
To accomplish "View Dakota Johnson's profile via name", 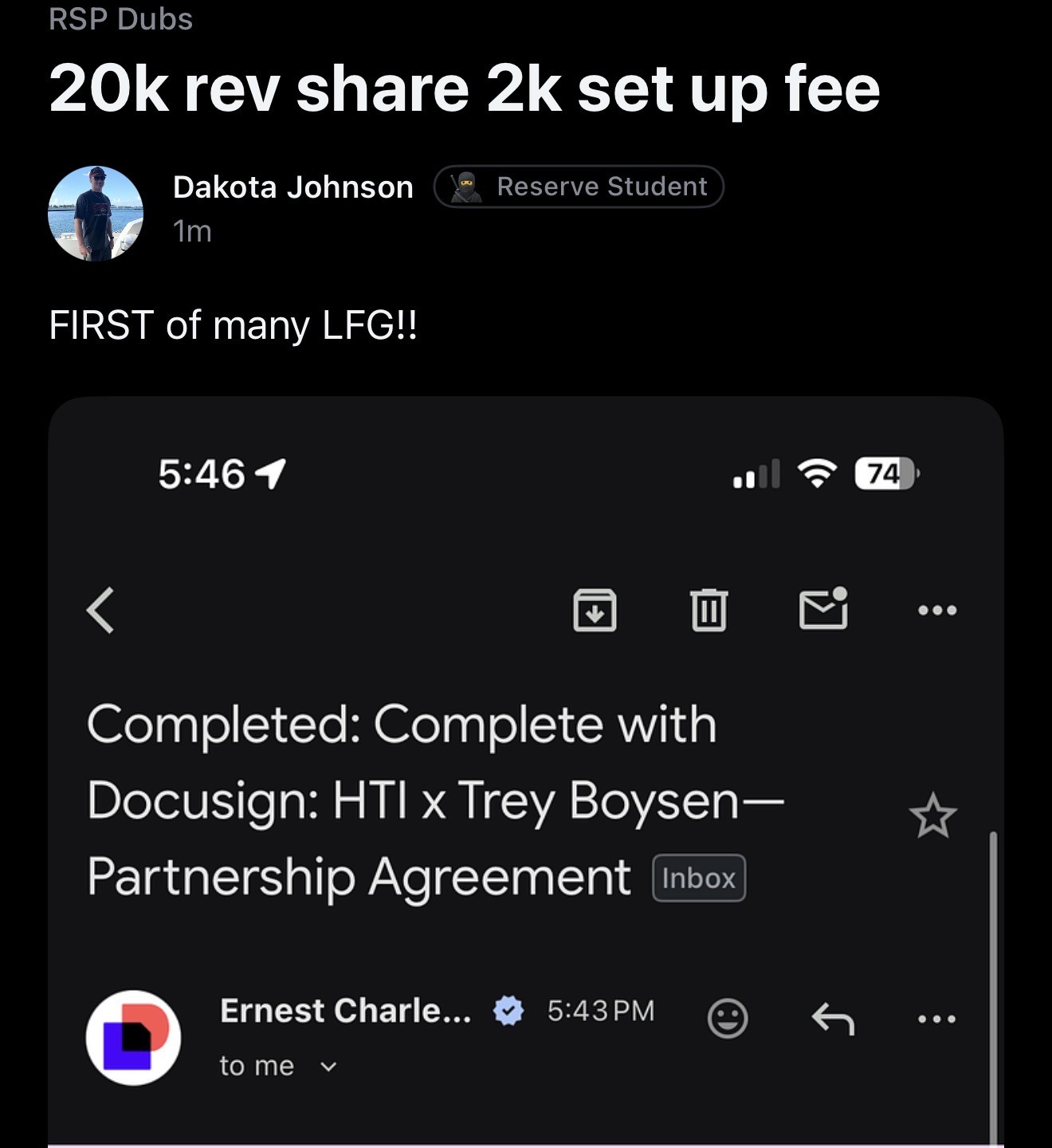I will 292,187.
